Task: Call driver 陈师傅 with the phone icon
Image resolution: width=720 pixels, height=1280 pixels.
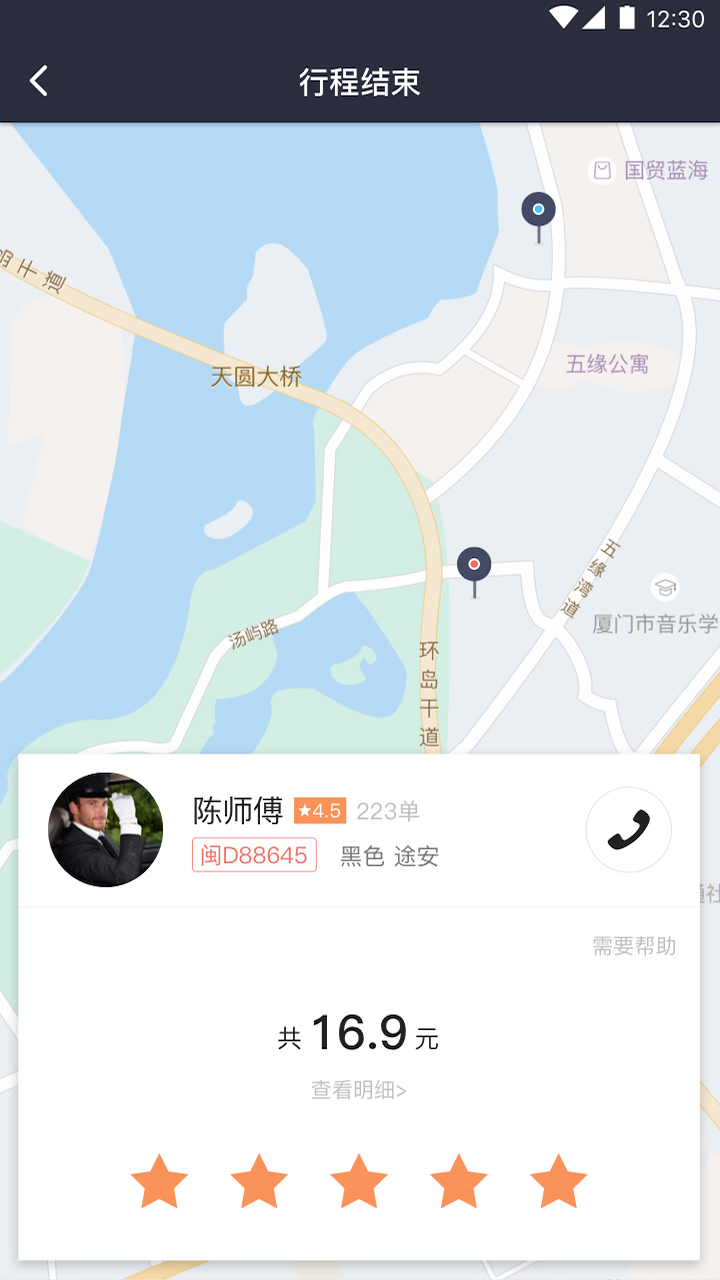Action: pos(628,830)
